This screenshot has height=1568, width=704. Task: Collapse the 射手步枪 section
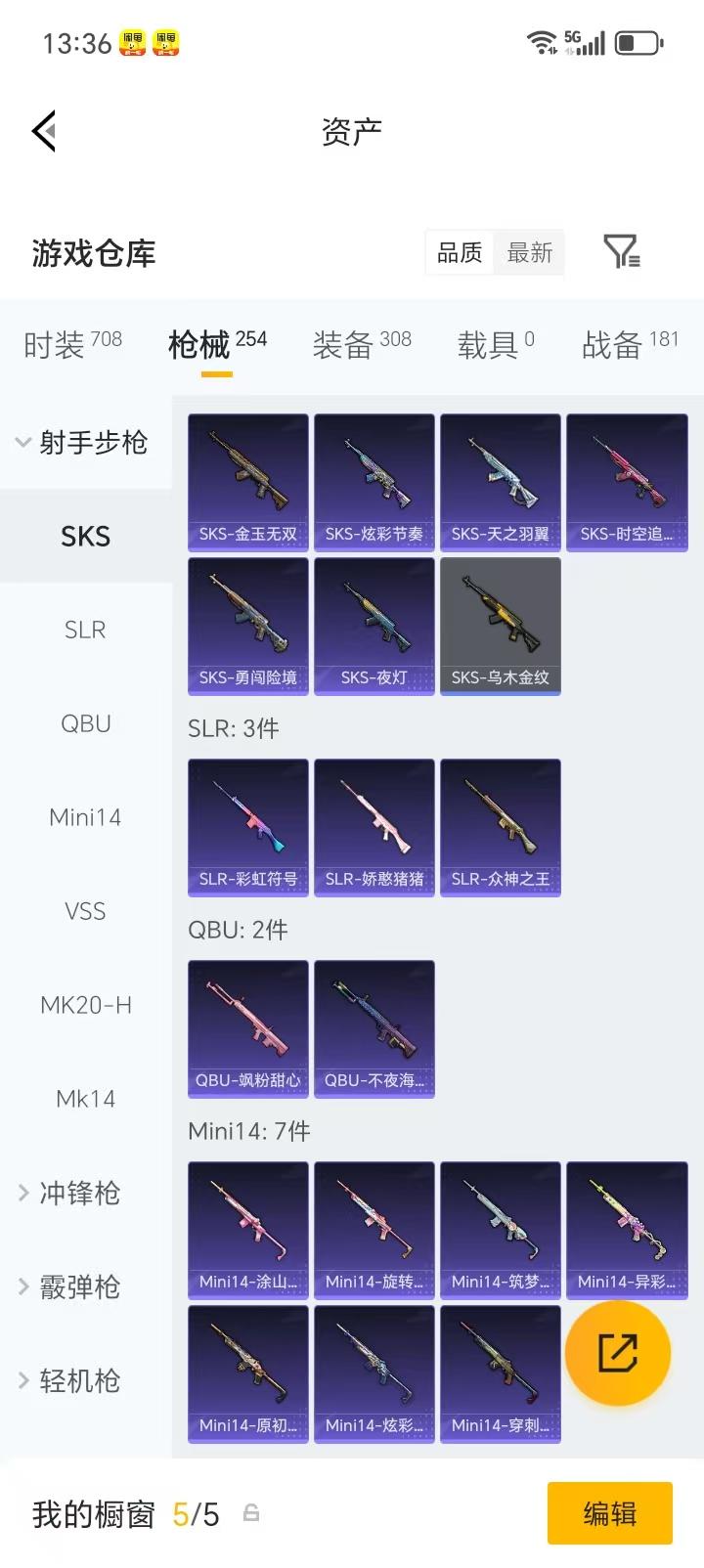[93, 444]
